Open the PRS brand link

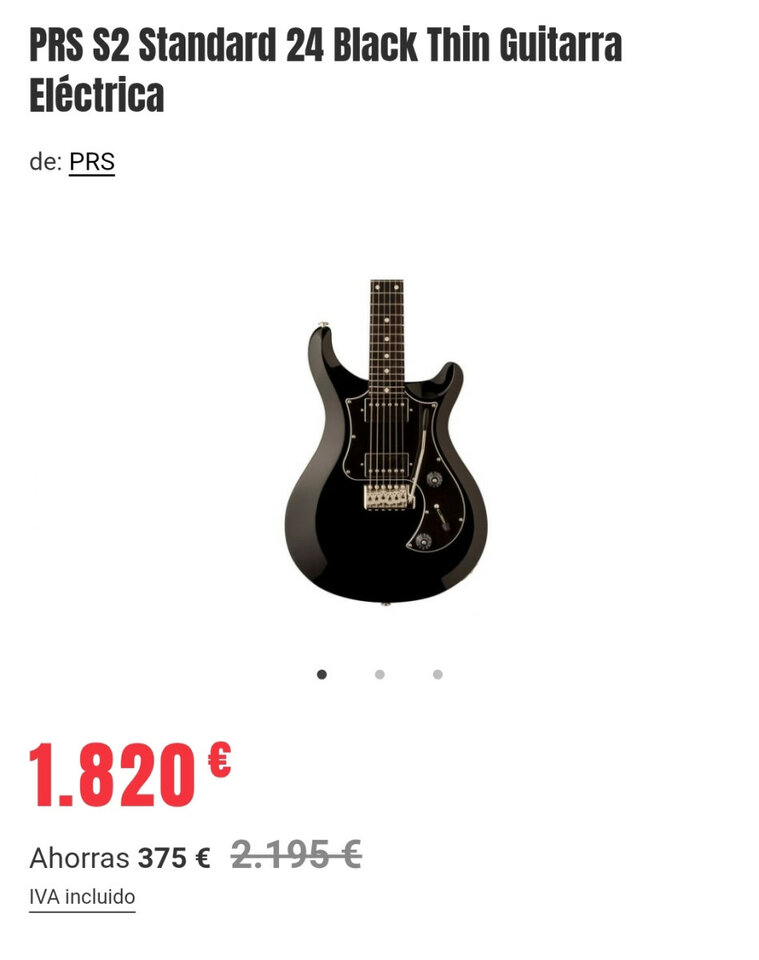pos(91,160)
